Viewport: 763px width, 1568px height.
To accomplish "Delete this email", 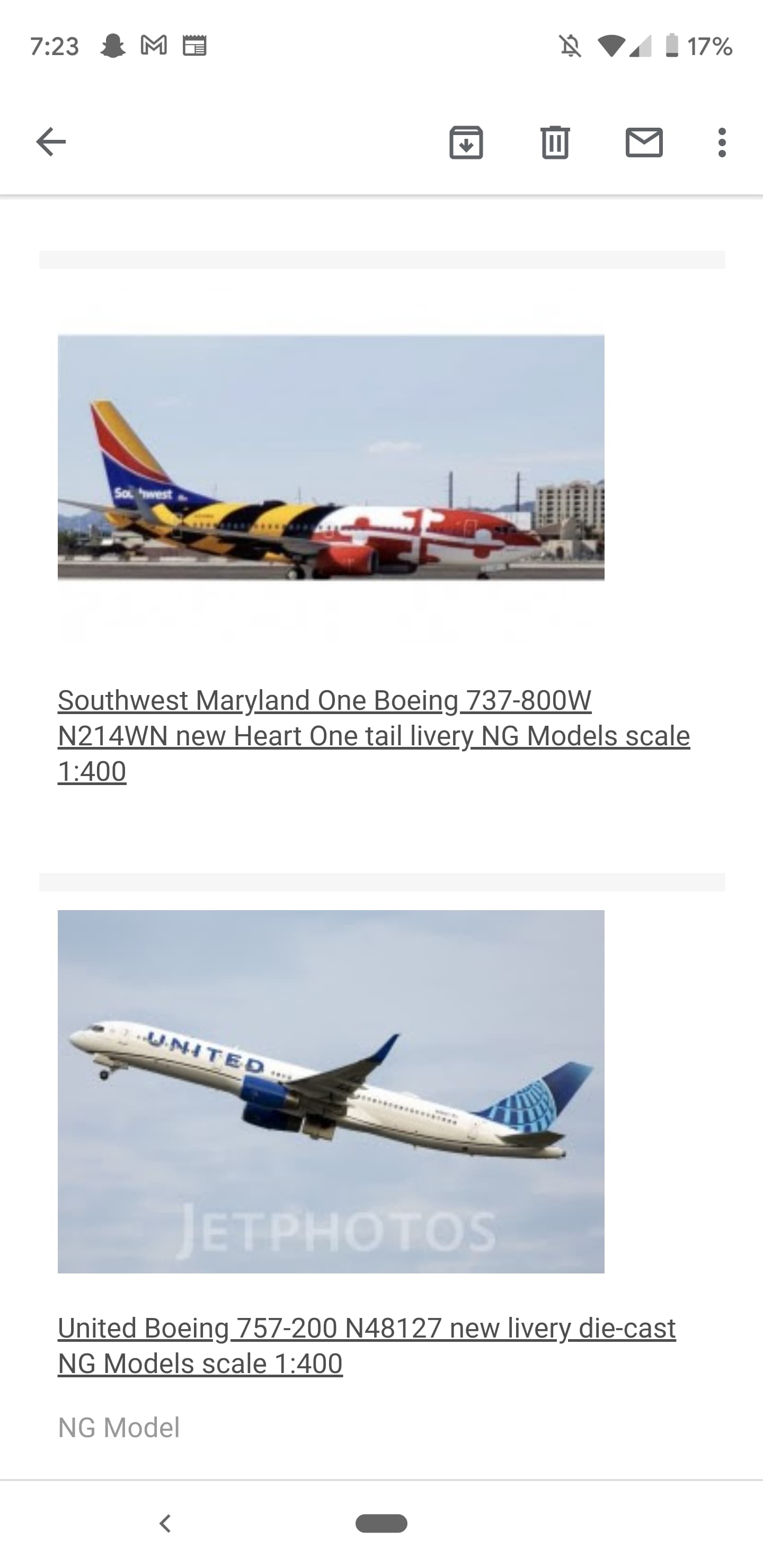I will [x=555, y=142].
